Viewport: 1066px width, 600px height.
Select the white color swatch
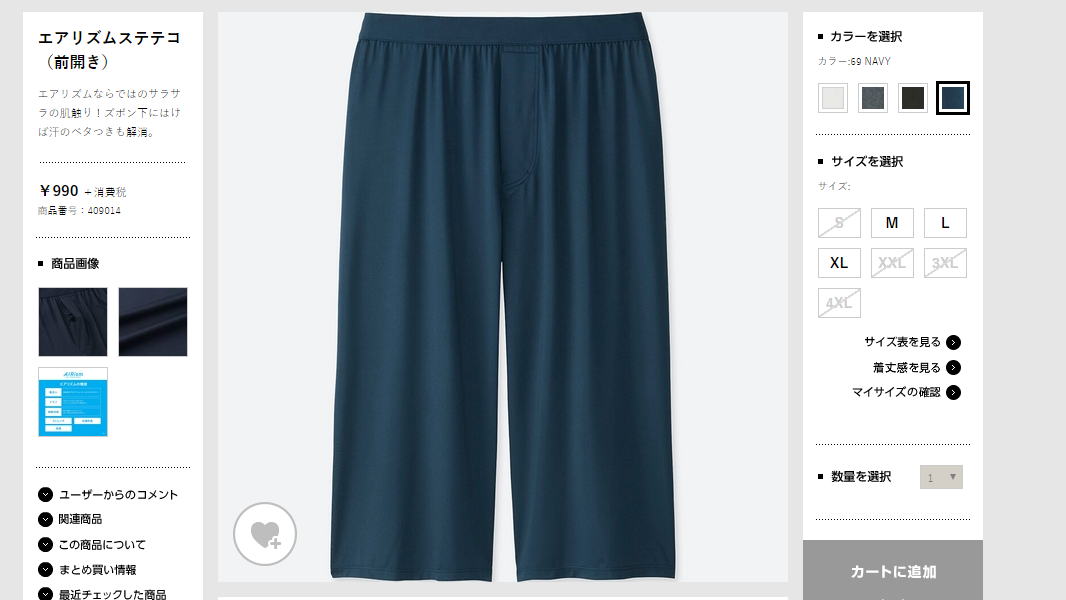pyautogui.click(x=833, y=98)
